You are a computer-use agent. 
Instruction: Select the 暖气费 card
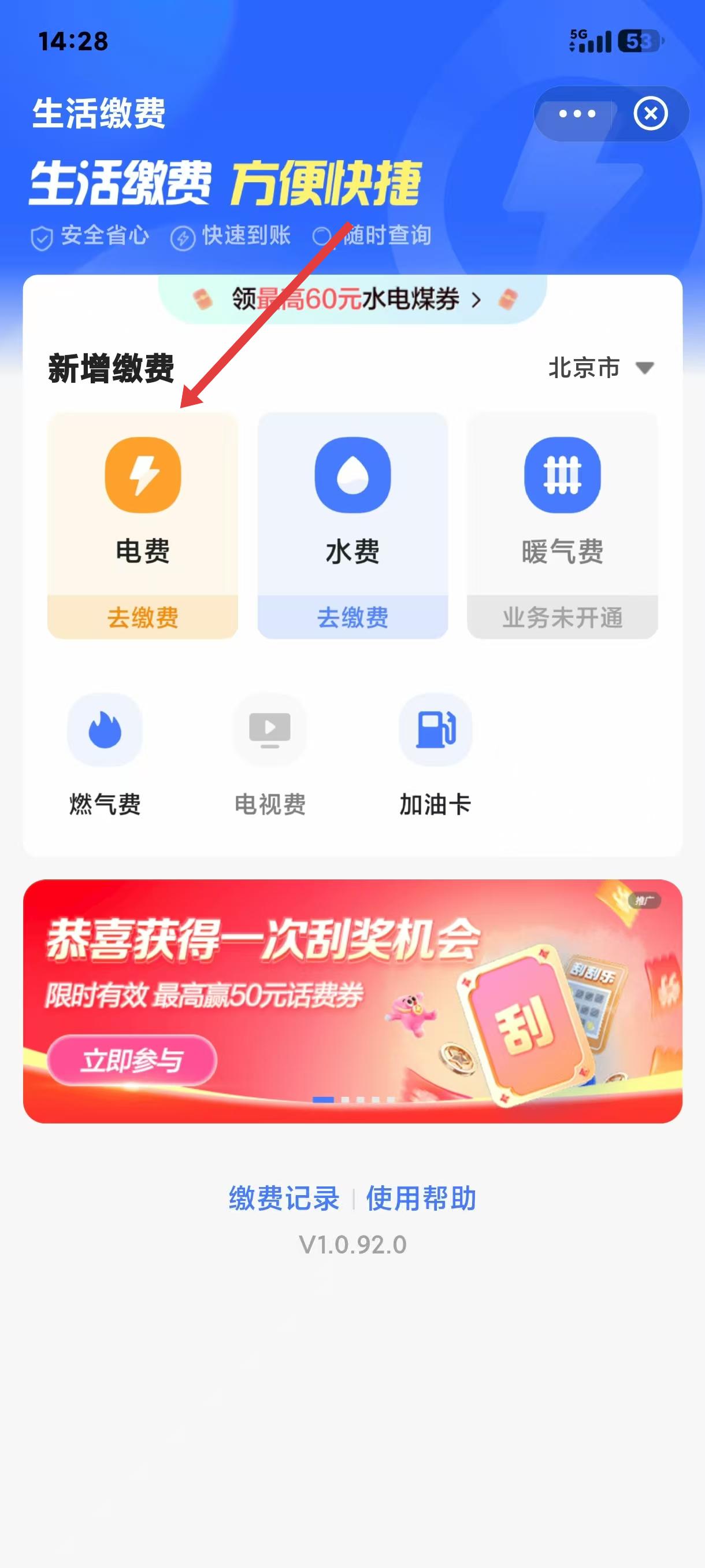(562, 525)
